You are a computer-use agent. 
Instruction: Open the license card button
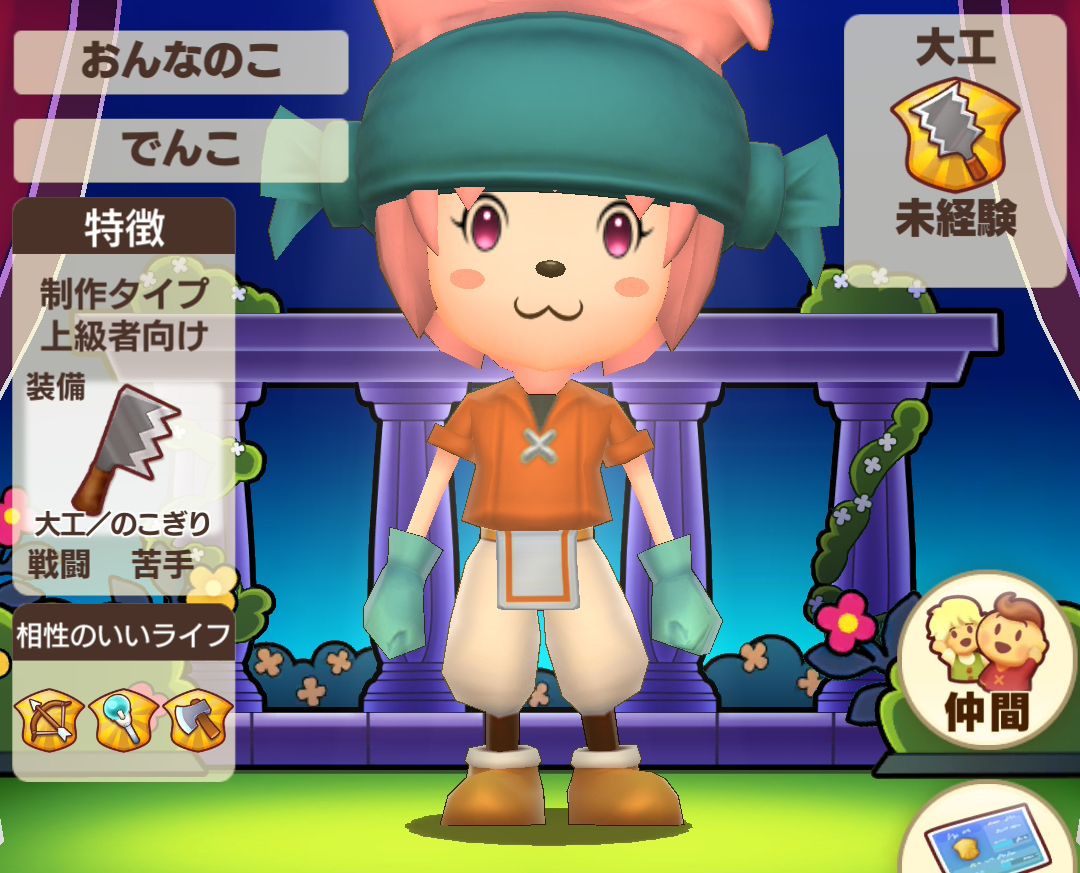coord(992,830)
